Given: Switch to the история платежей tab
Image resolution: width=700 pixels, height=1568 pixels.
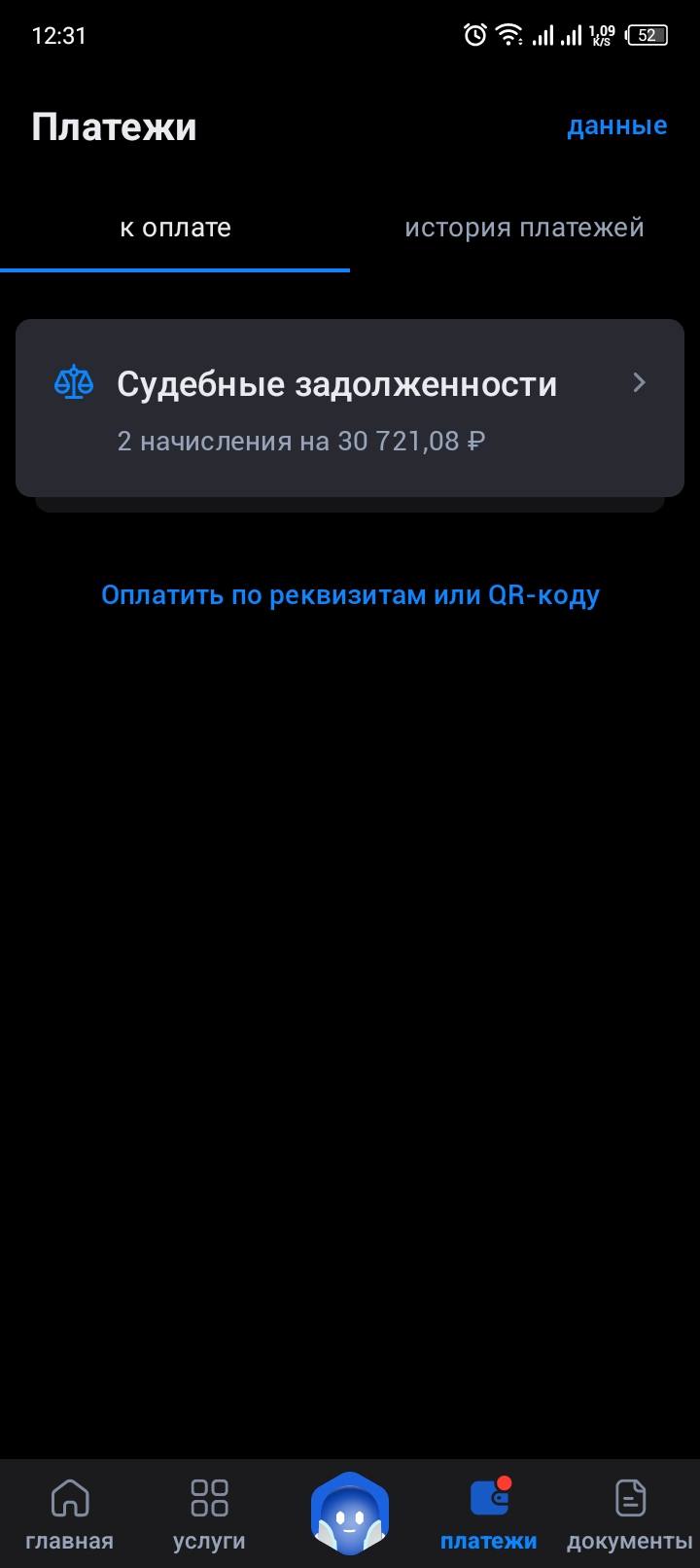Looking at the screenshot, I should [523, 227].
